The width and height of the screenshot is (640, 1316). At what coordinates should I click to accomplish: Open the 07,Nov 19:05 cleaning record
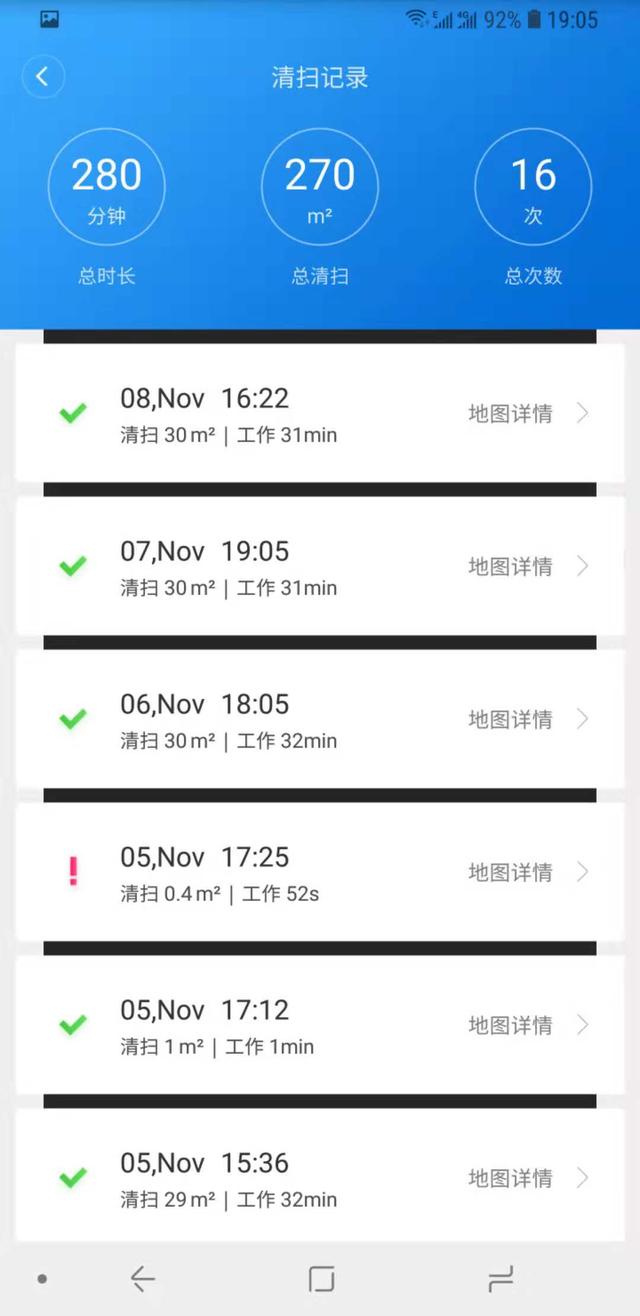click(320, 566)
